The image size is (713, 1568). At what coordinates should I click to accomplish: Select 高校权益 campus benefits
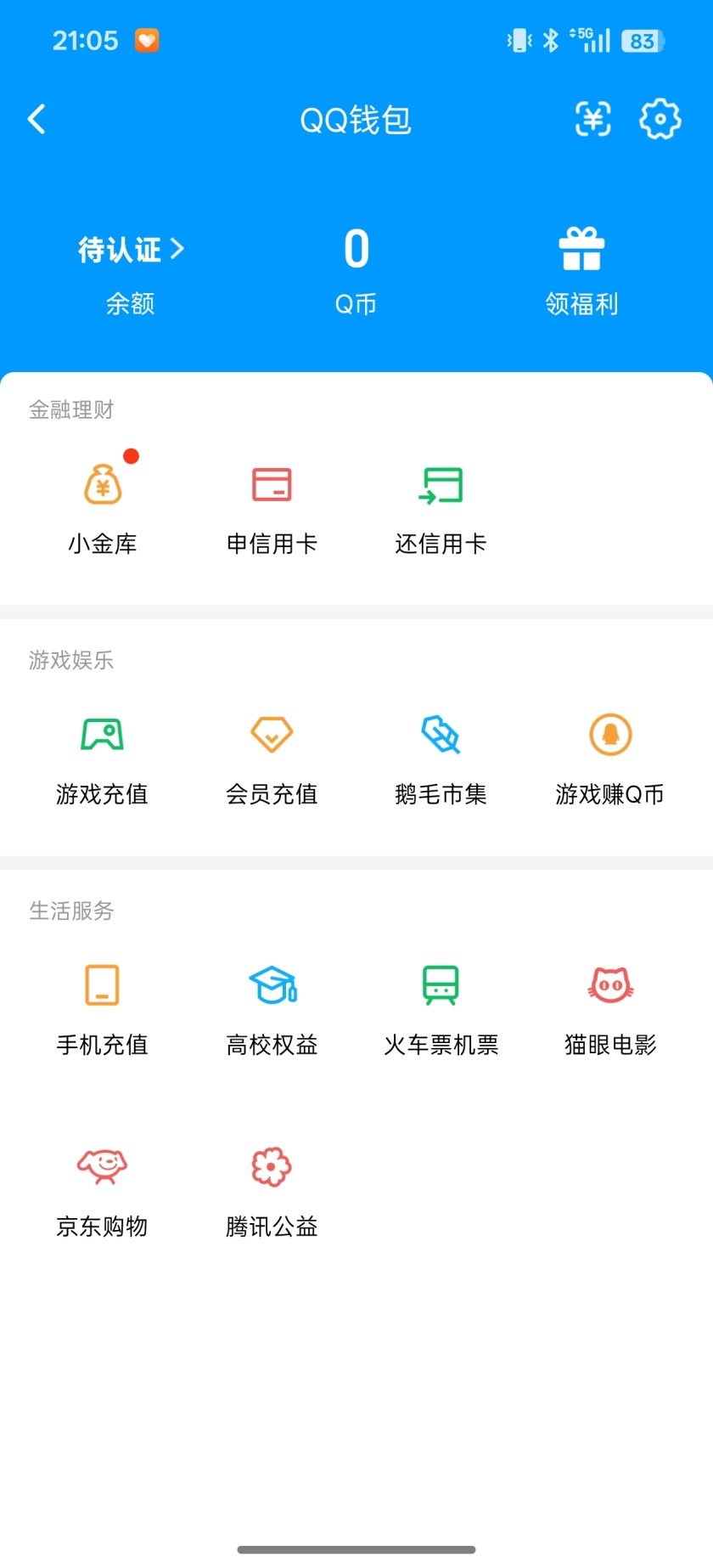pos(272,1007)
